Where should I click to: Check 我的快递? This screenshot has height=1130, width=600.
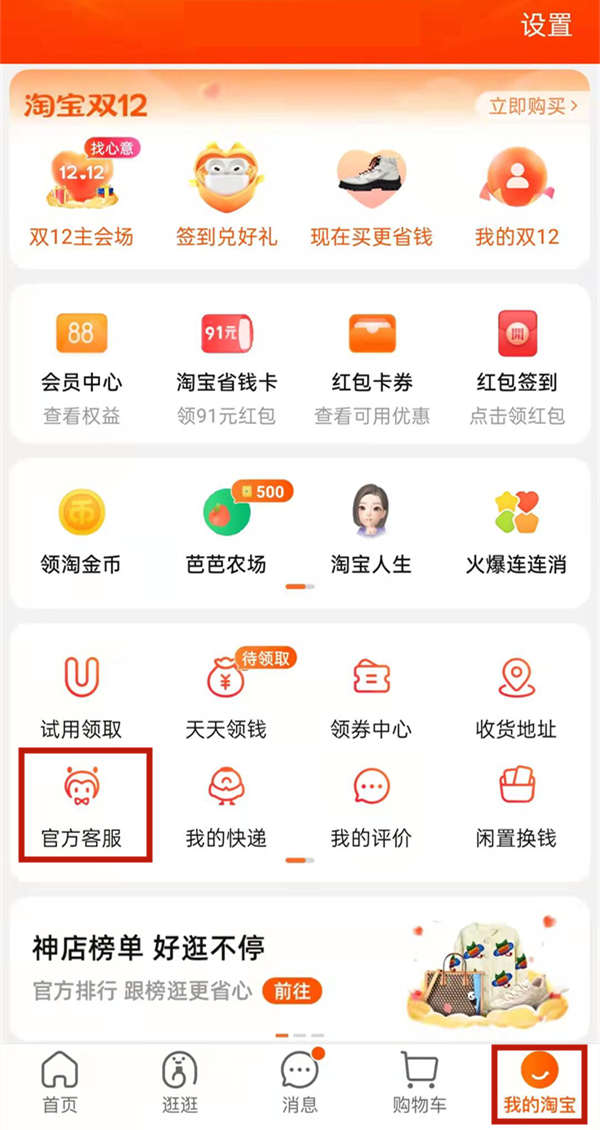226,806
